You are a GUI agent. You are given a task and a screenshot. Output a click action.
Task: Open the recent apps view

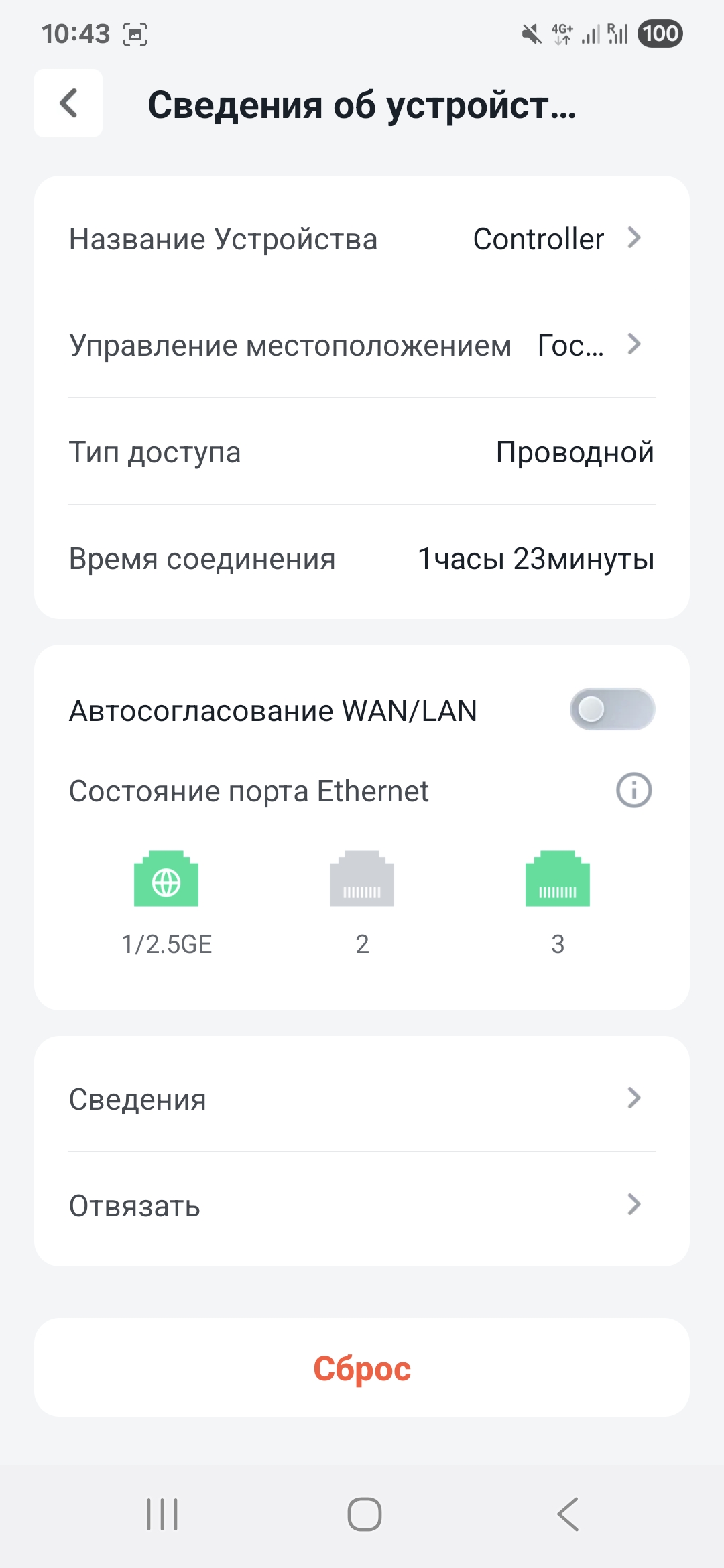162,1514
